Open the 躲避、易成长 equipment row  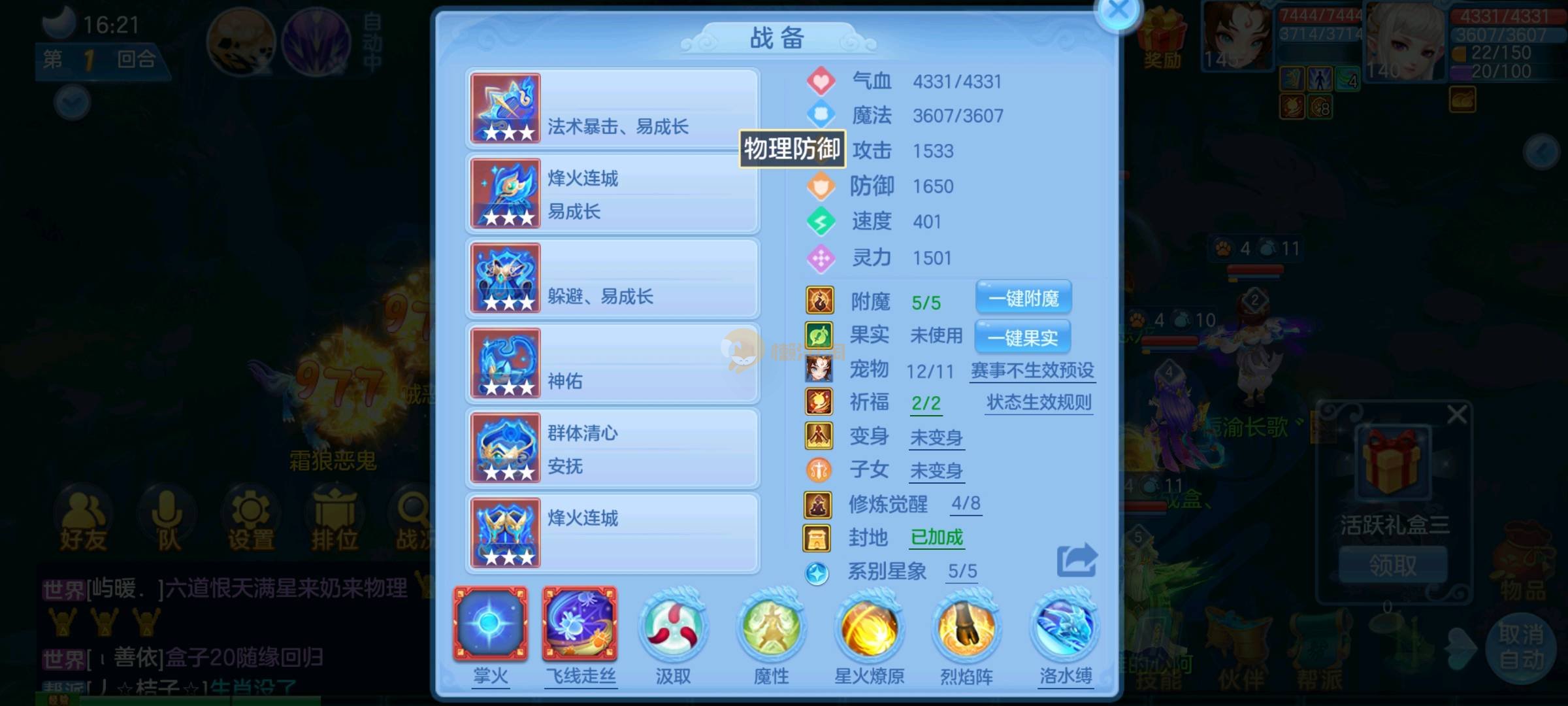click(x=612, y=278)
